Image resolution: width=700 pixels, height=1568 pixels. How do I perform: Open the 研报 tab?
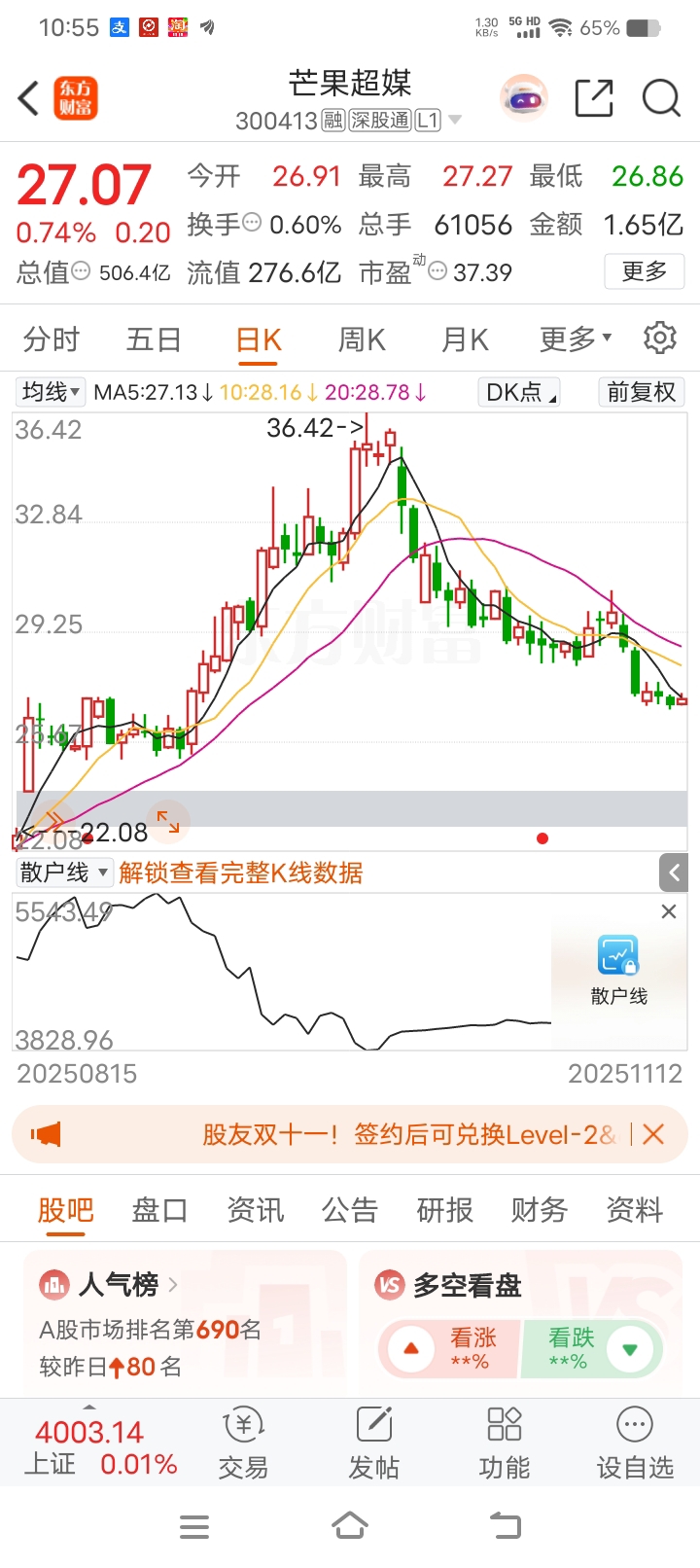click(x=444, y=1210)
